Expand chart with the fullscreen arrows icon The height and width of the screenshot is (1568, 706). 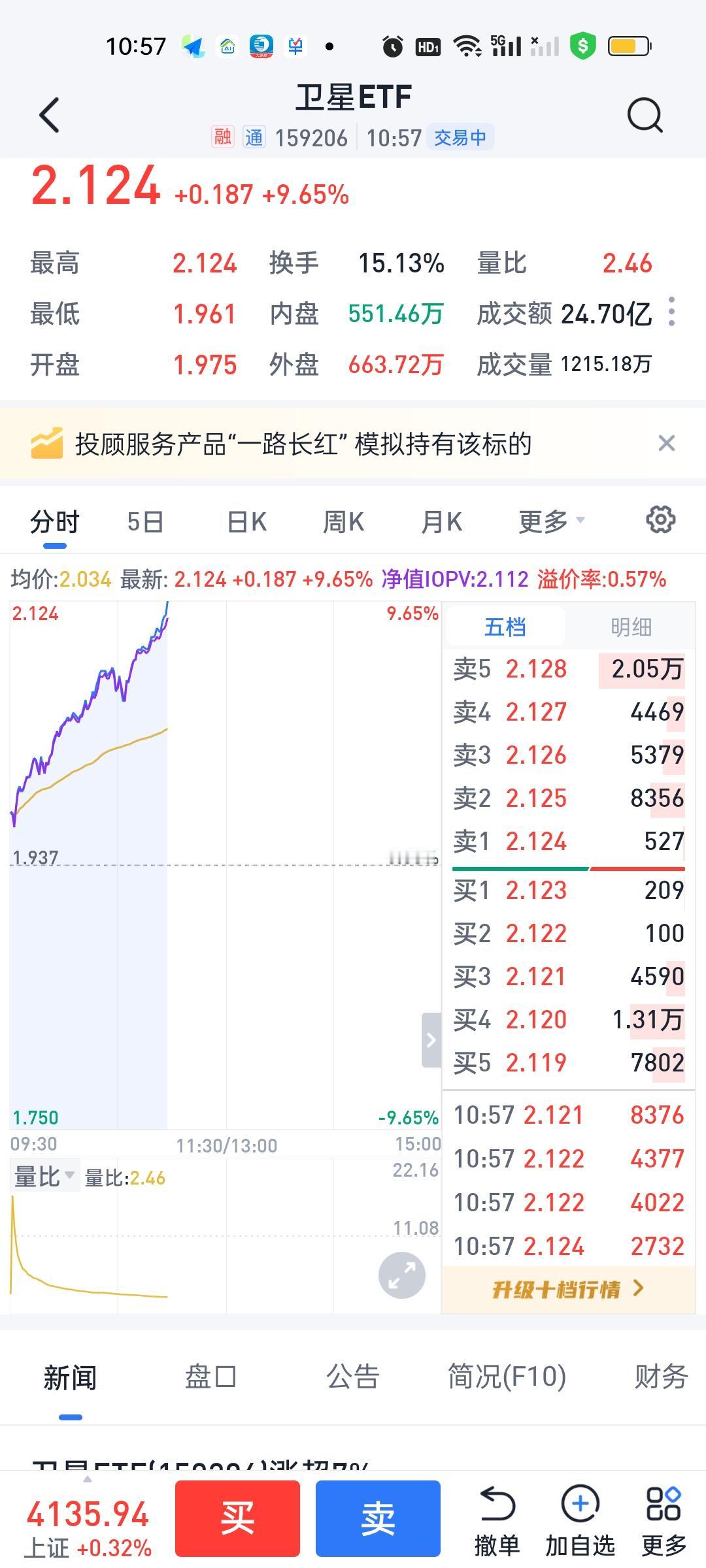click(402, 1275)
